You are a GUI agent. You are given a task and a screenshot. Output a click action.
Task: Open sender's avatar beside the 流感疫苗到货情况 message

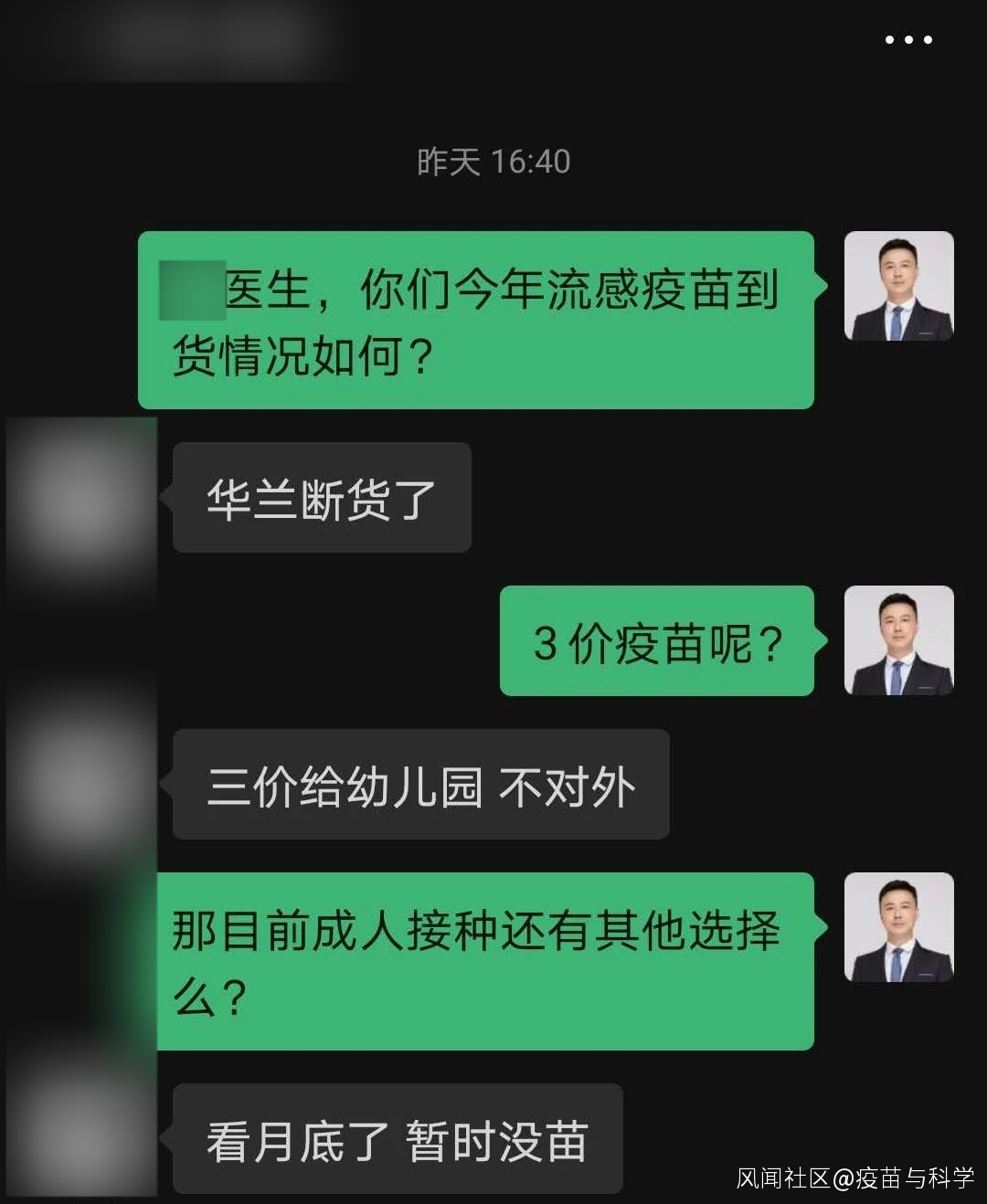898,286
